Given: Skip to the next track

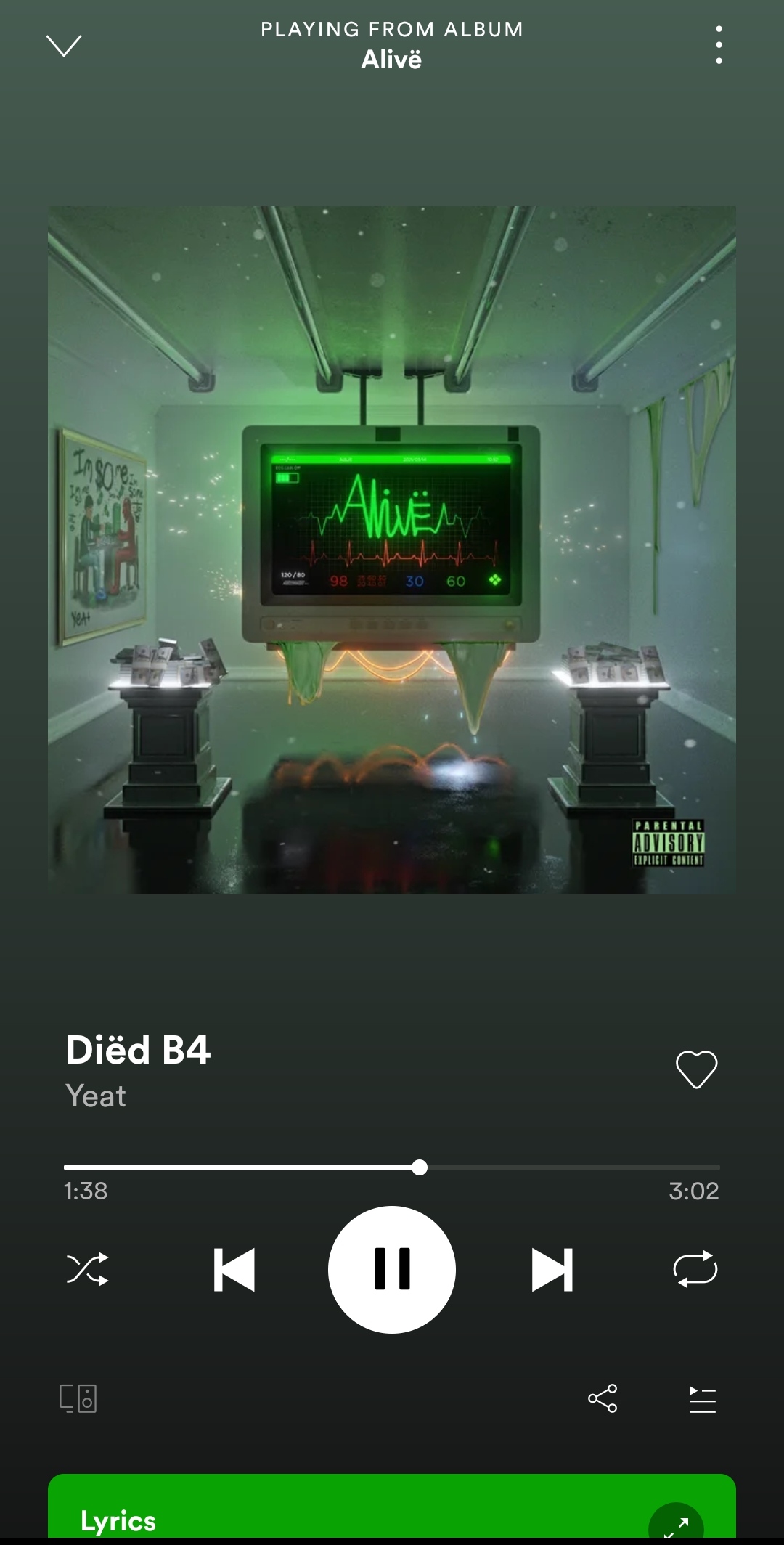Looking at the screenshot, I should coord(552,1270).
